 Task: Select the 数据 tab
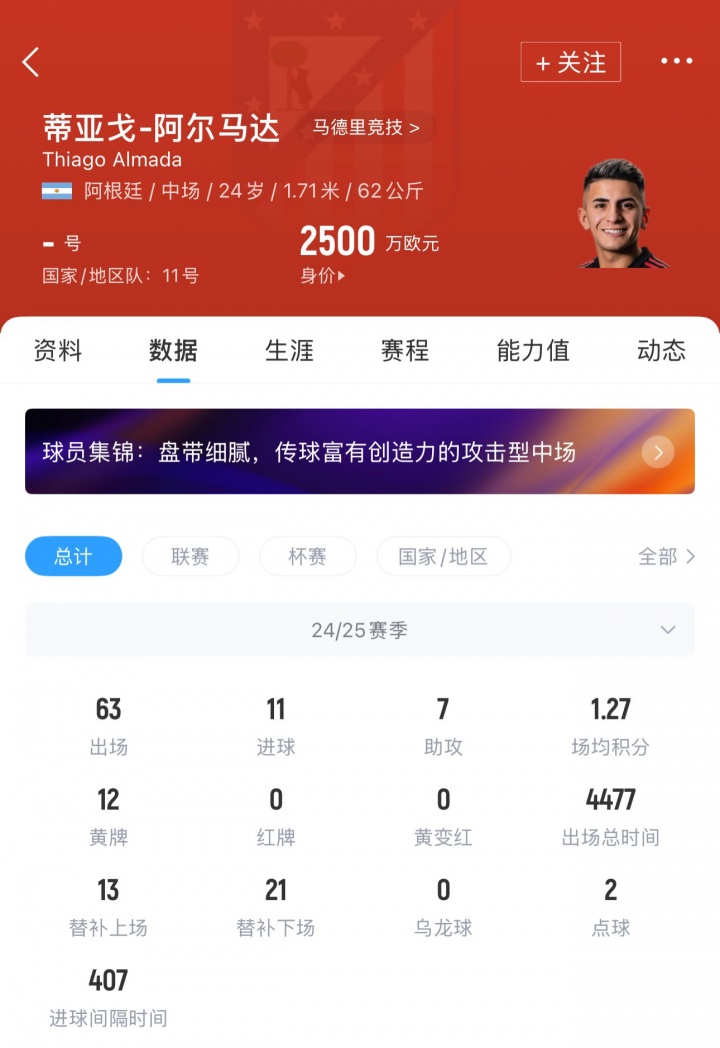[x=173, y=350]
